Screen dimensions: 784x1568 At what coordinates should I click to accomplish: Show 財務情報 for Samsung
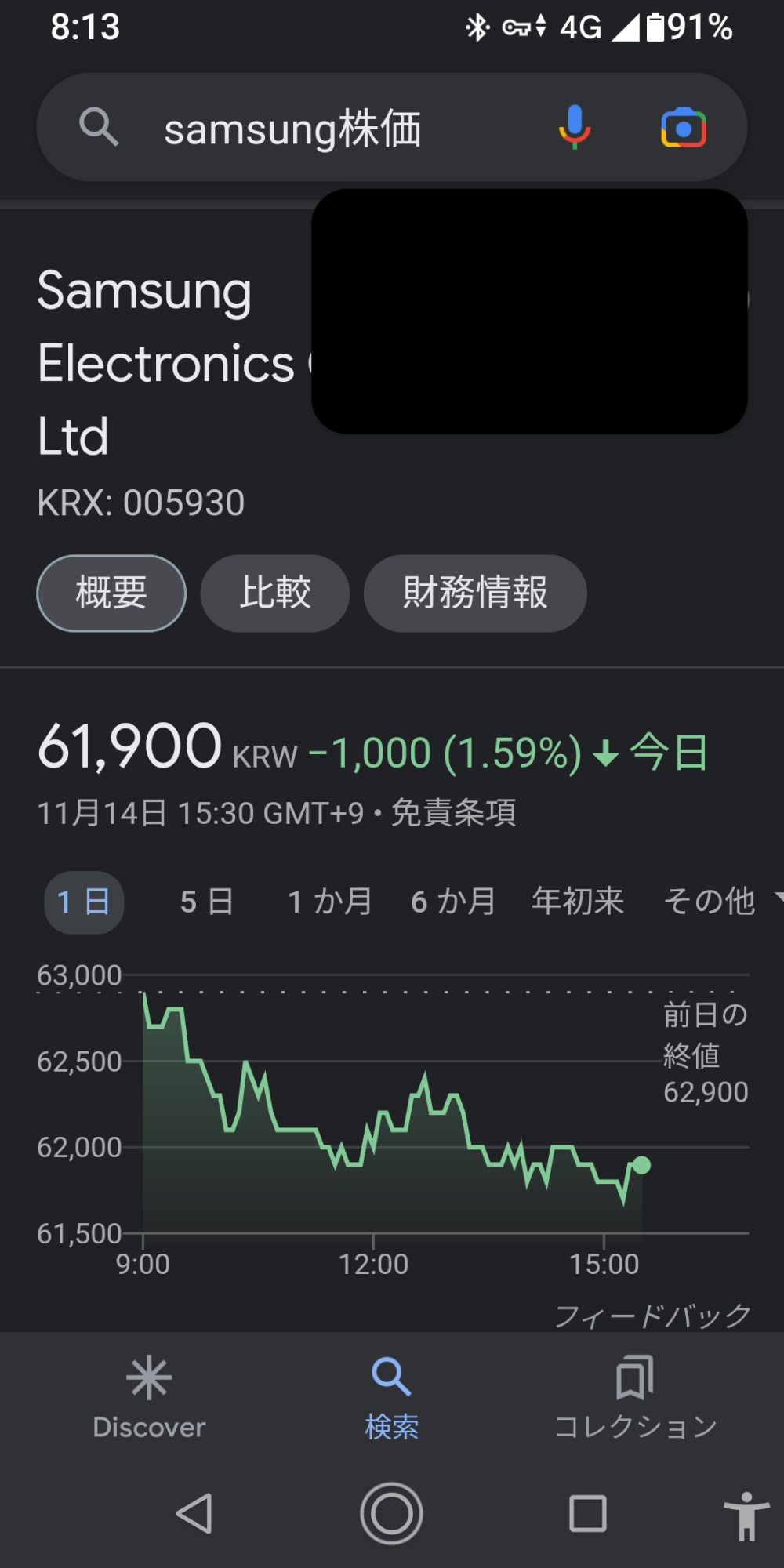475,593
